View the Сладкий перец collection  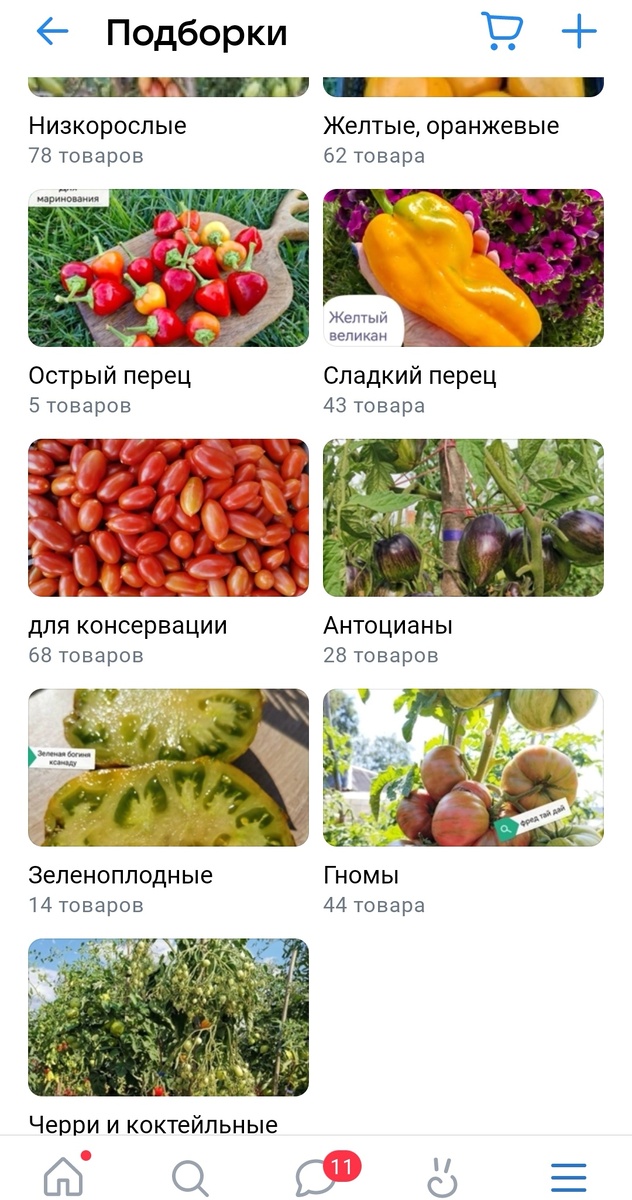(x=463, y=268)
